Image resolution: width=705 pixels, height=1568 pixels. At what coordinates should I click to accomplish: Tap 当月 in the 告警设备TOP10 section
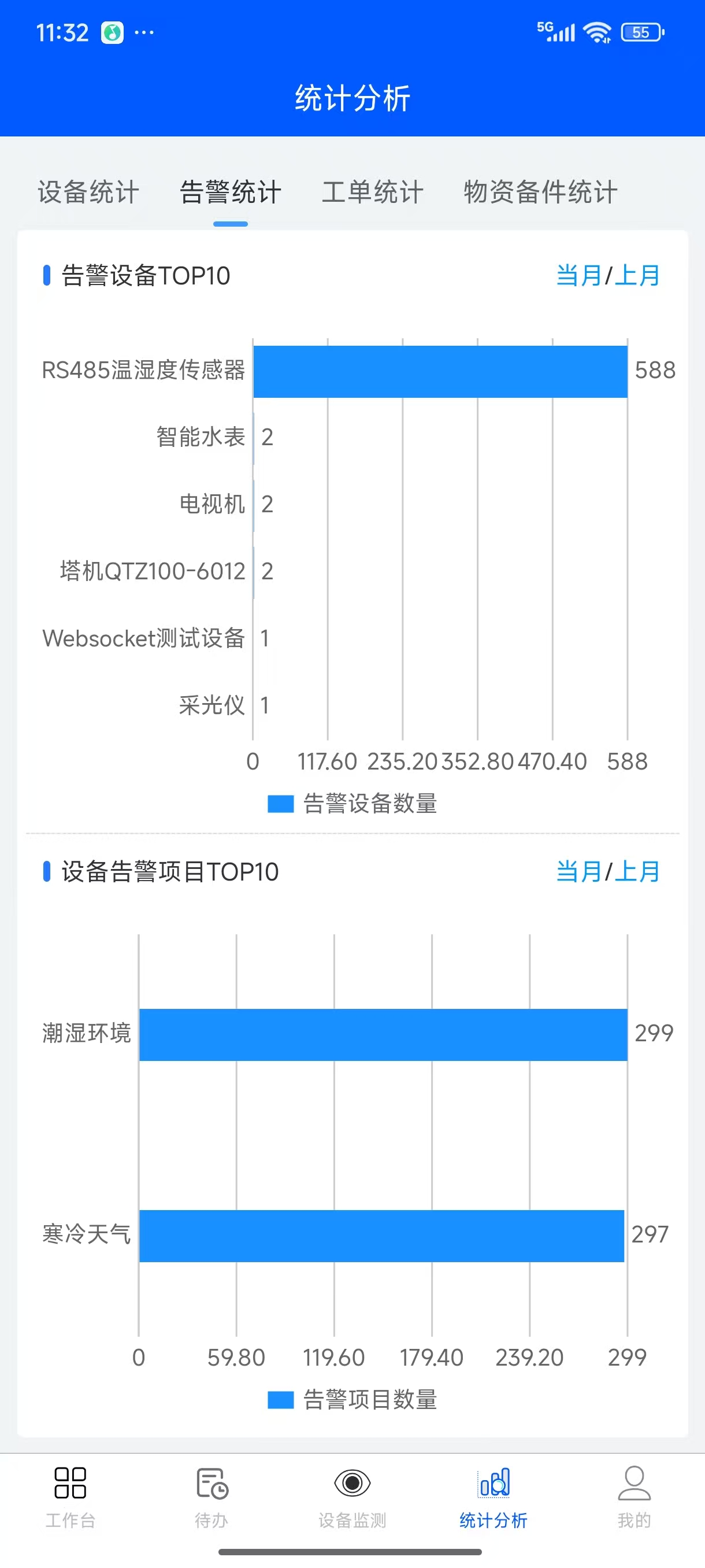tap(578, 276)
